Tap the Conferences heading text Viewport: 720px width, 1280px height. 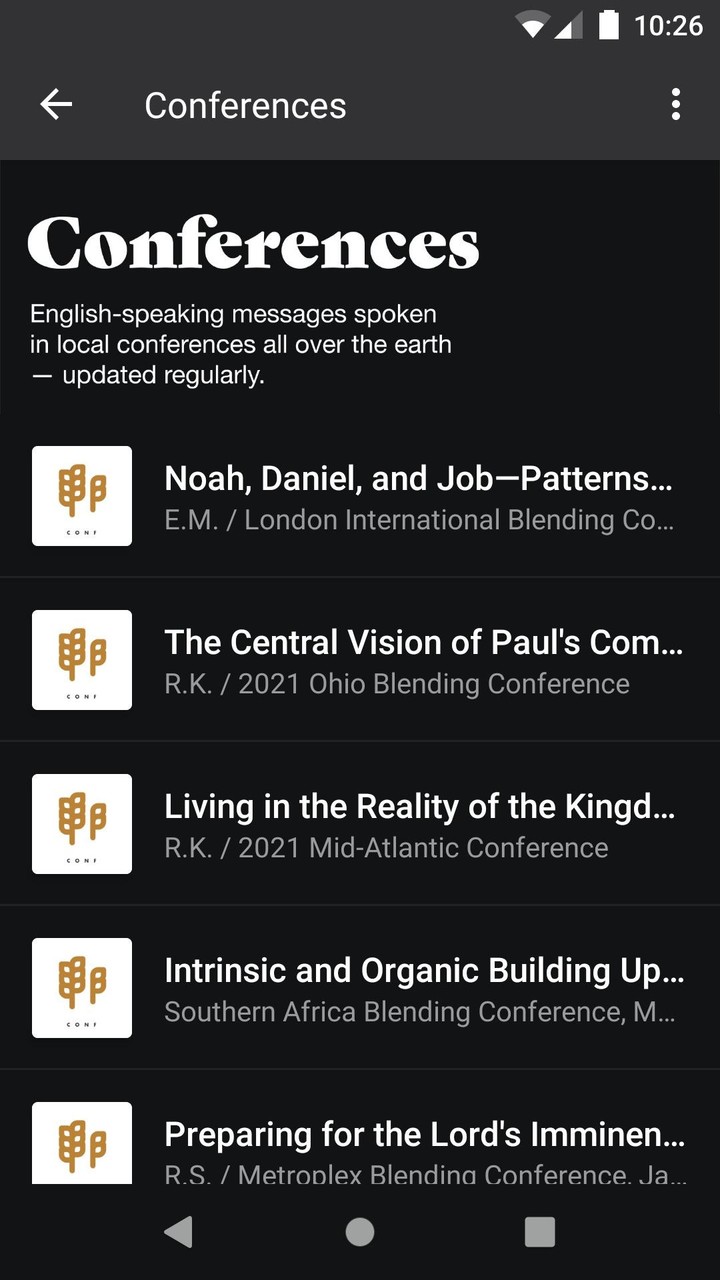pos(255,242)
